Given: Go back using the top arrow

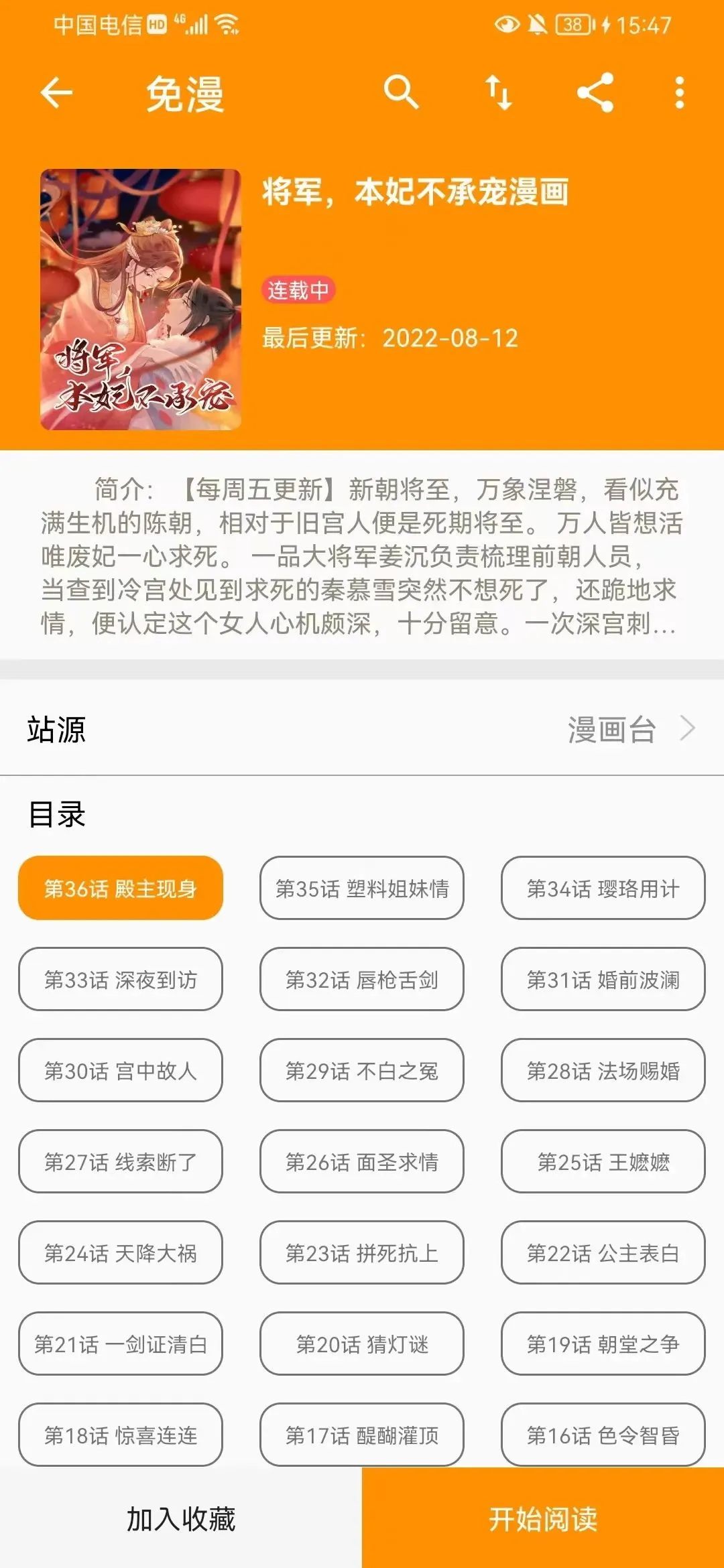Looking at the screenshot, I should 56,92.
